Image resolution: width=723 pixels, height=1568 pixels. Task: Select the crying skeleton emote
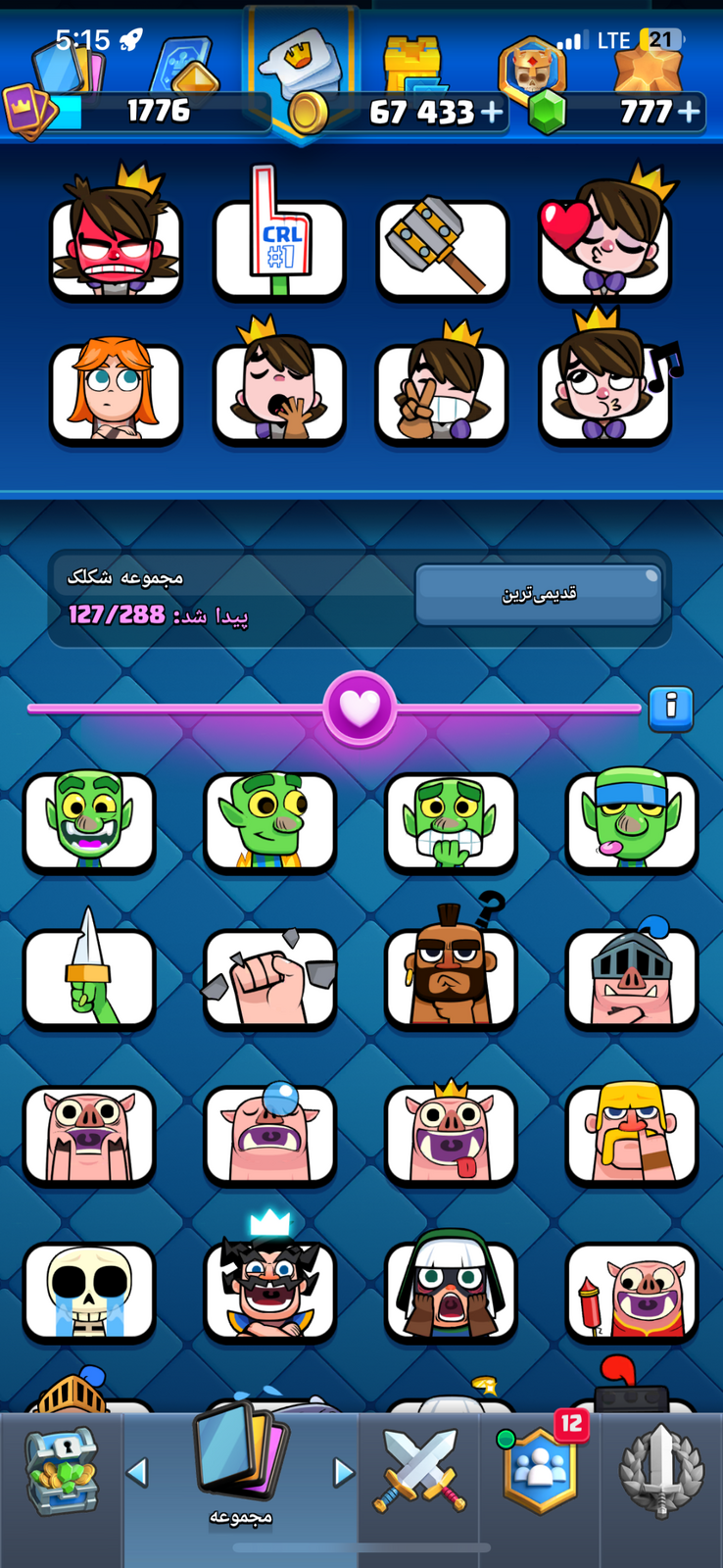click(x=89, y=1292)
